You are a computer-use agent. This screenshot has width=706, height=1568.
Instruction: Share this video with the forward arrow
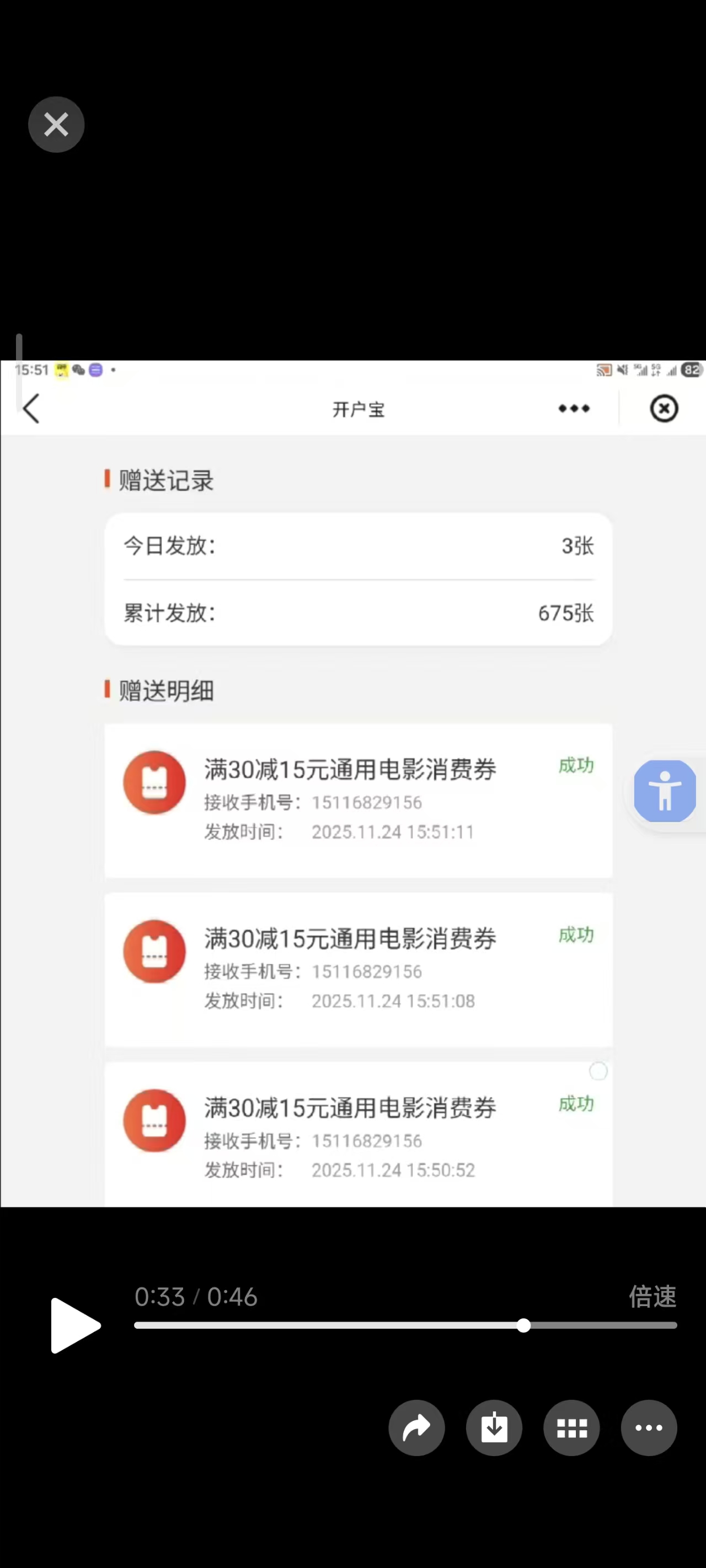click(x=416, y=1427)
